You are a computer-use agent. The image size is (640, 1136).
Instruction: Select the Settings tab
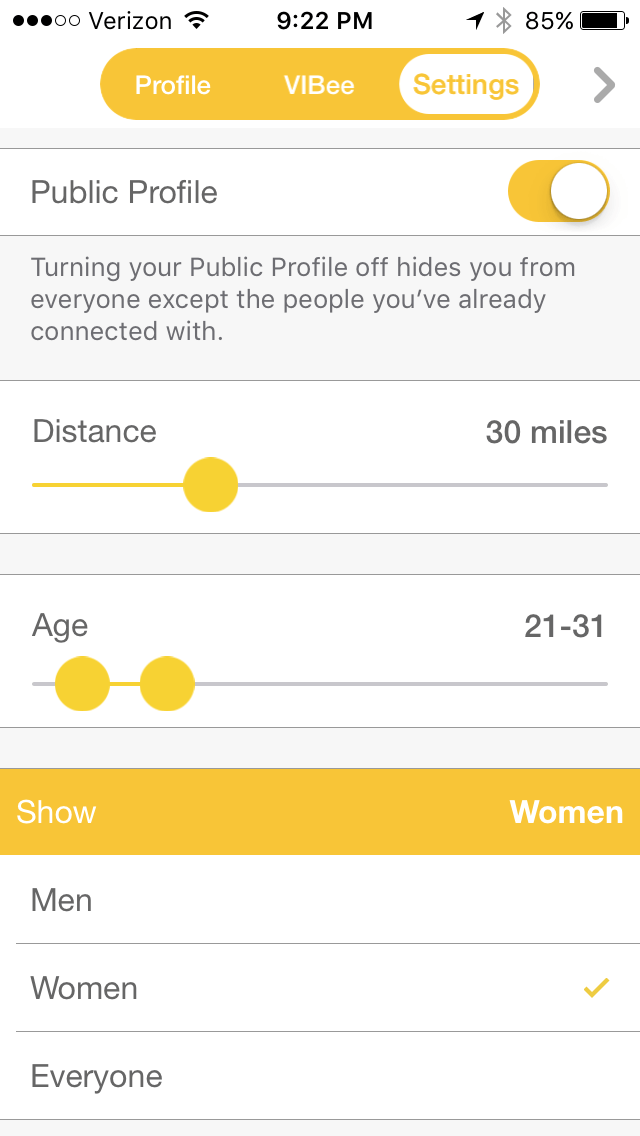466,85
